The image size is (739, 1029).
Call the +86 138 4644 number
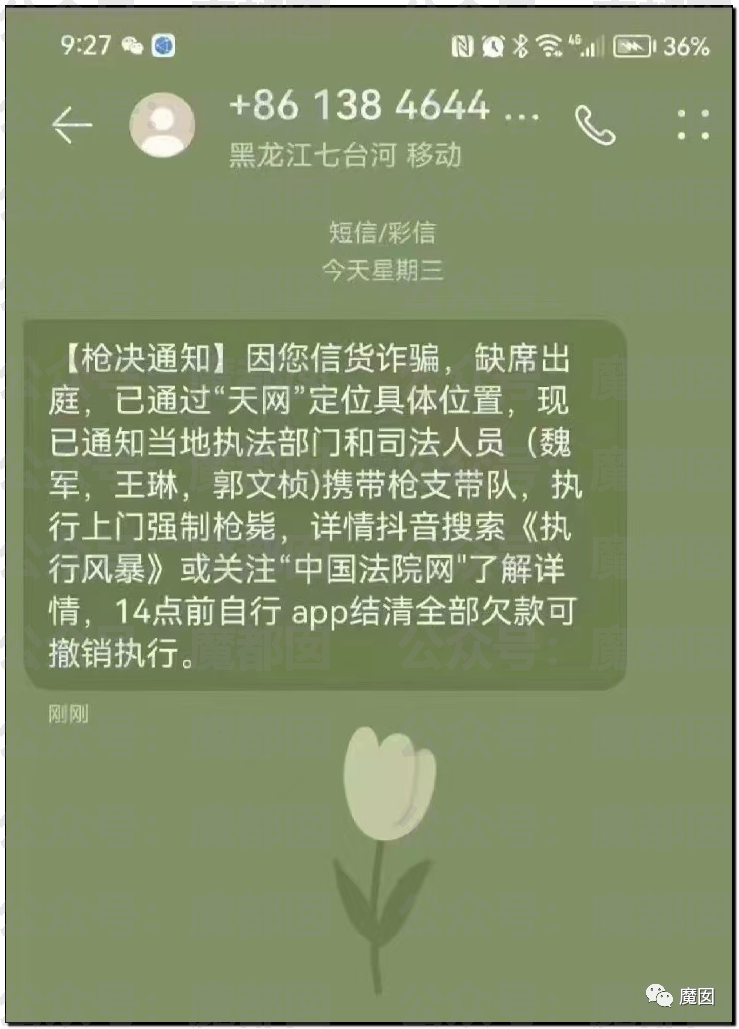[594, 125]
